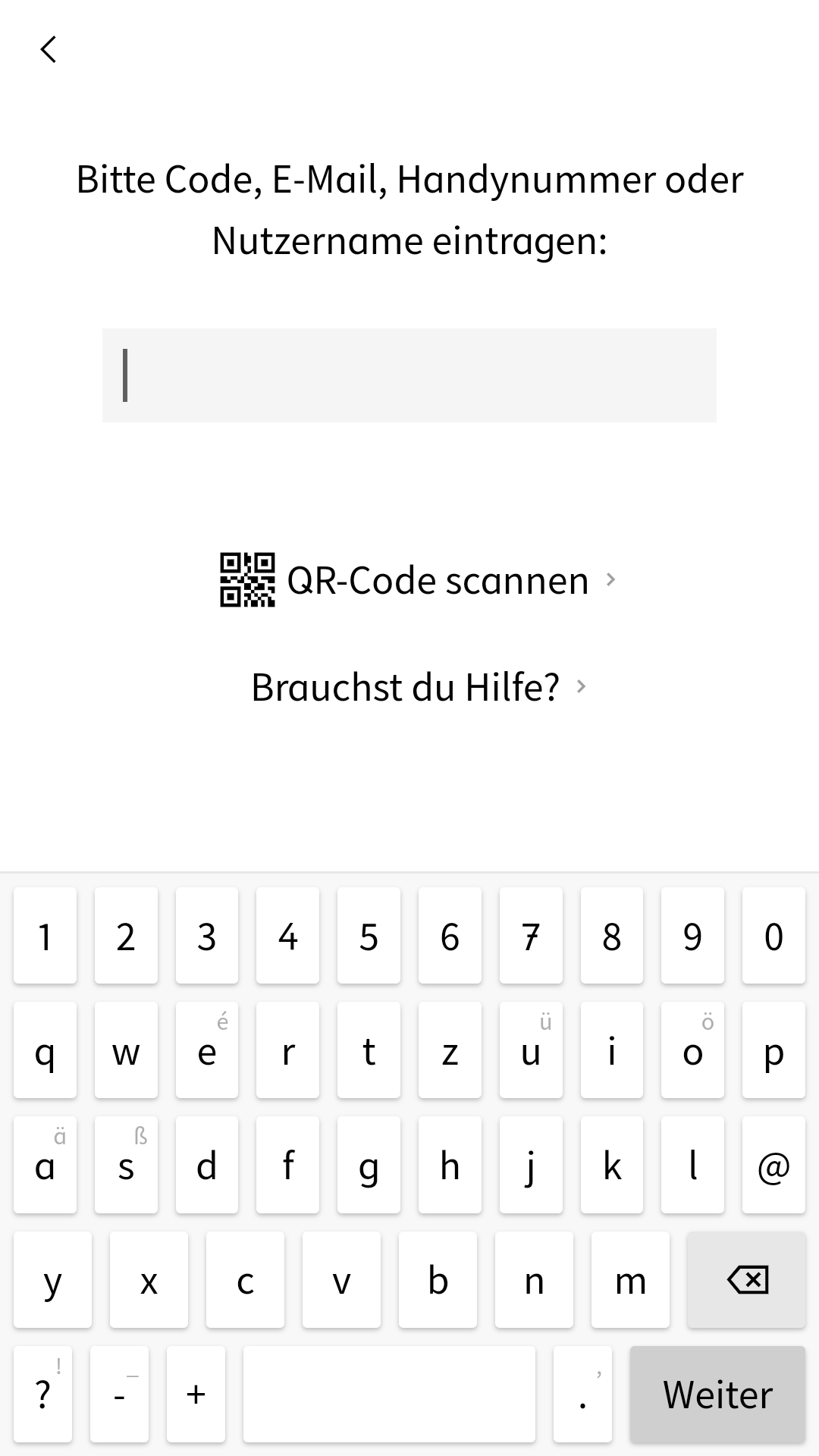Focus the code or e-mail input field
Image resolution: width=819 pixels, height=1456 pixels.
point(409,375)
